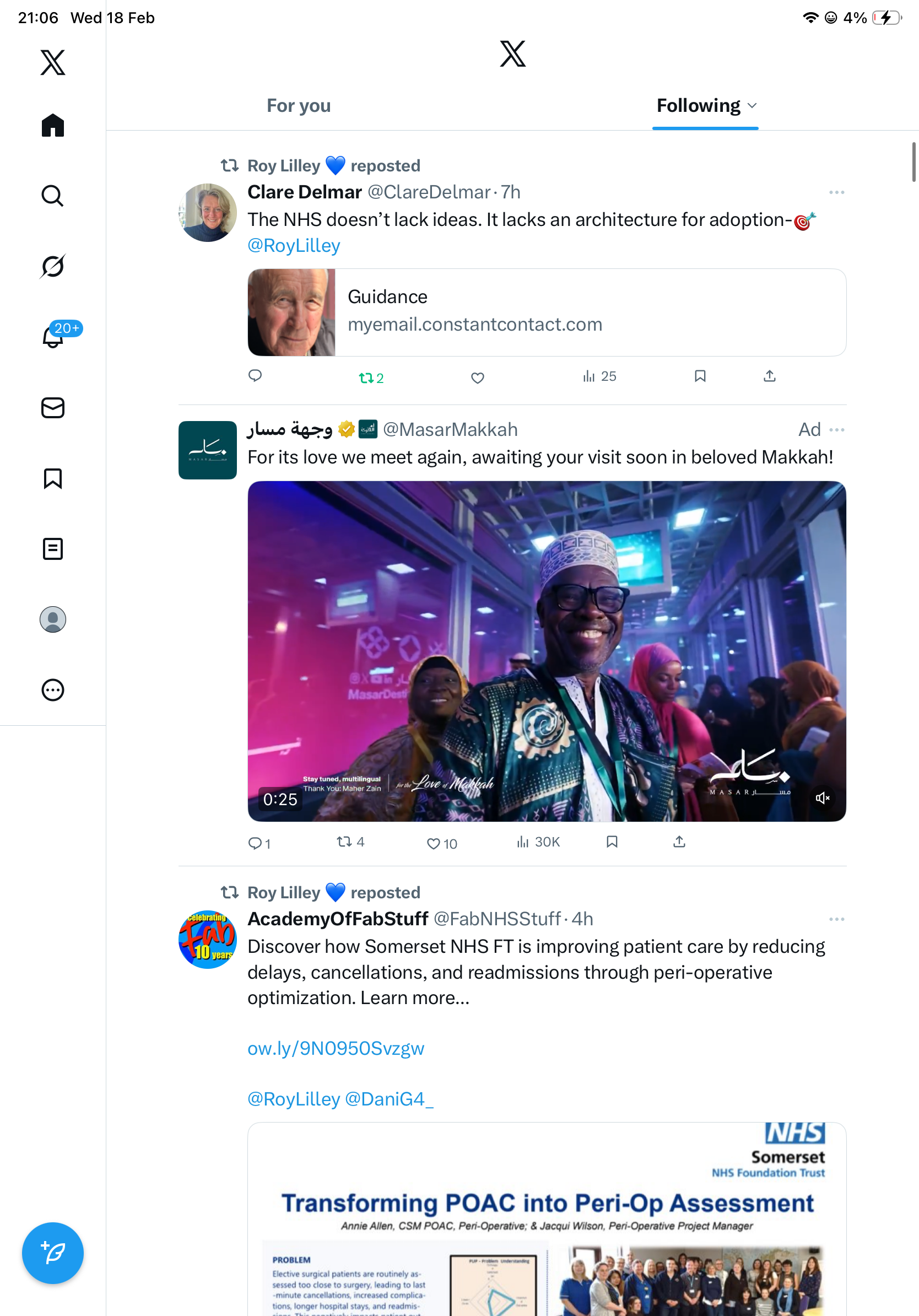Bookmark the MasarMakkah ad post
The image size is (919, 1316).
click(x=612, y=842)
